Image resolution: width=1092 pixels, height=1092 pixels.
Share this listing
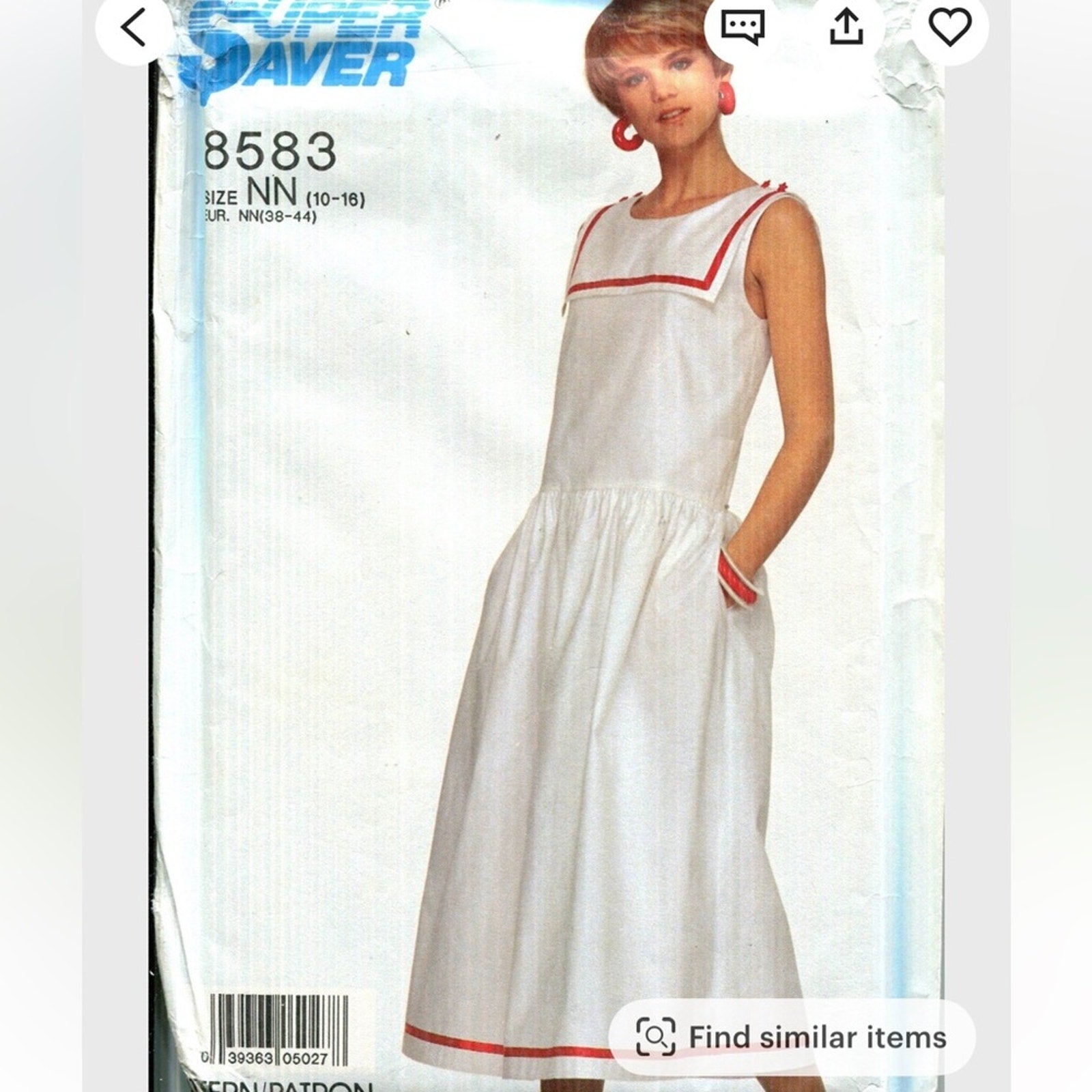pyautogui.click(x=846, y=29)
